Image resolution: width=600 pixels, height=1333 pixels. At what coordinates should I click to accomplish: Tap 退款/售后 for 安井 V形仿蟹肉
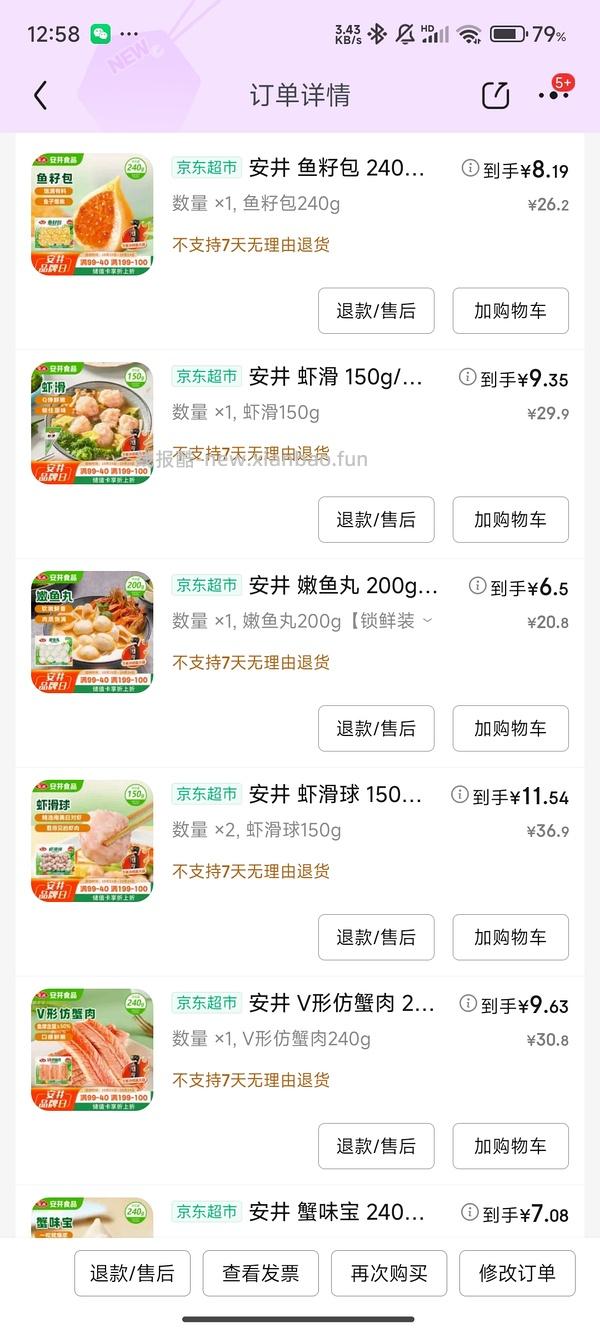click(x=376, y=1147)
